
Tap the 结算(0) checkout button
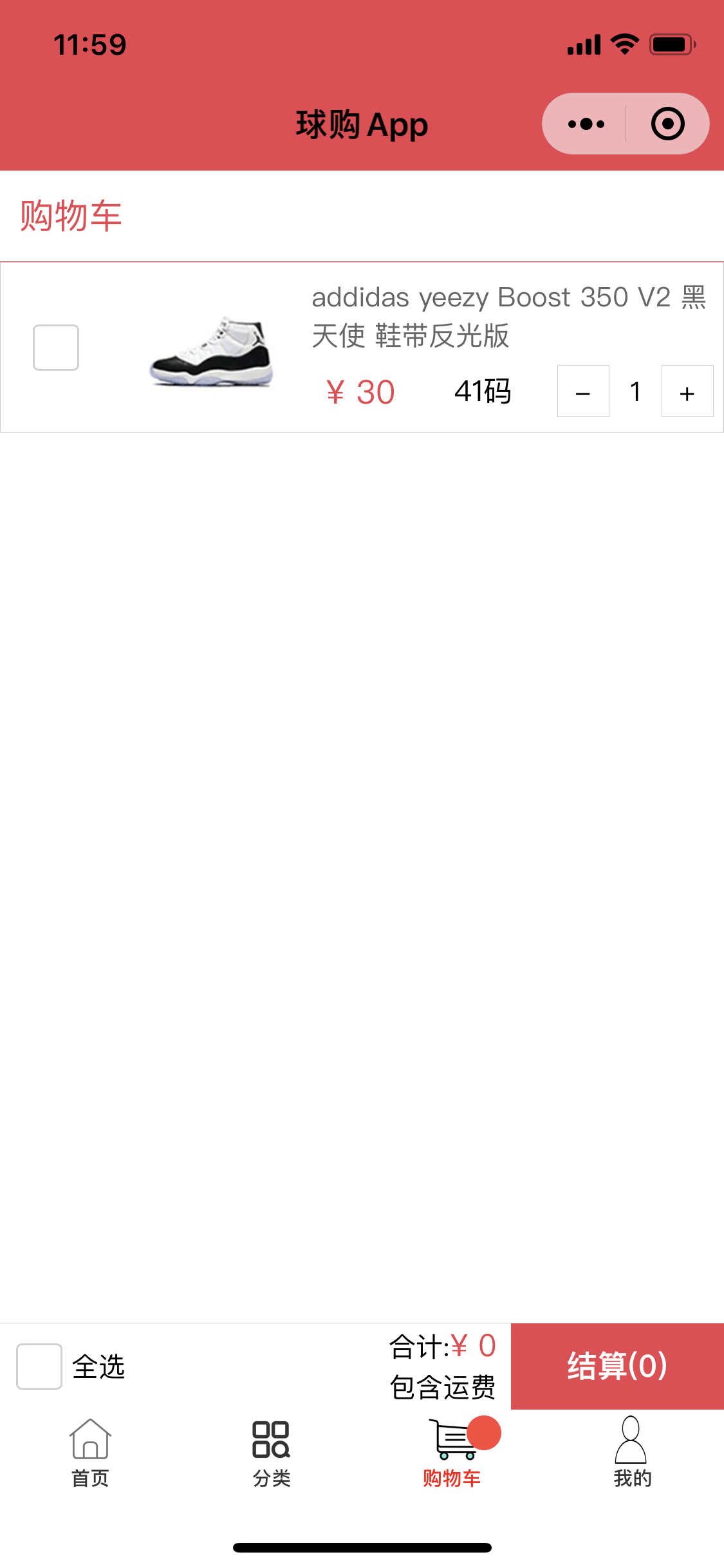pyautogui.click(x=617, y=1366)
